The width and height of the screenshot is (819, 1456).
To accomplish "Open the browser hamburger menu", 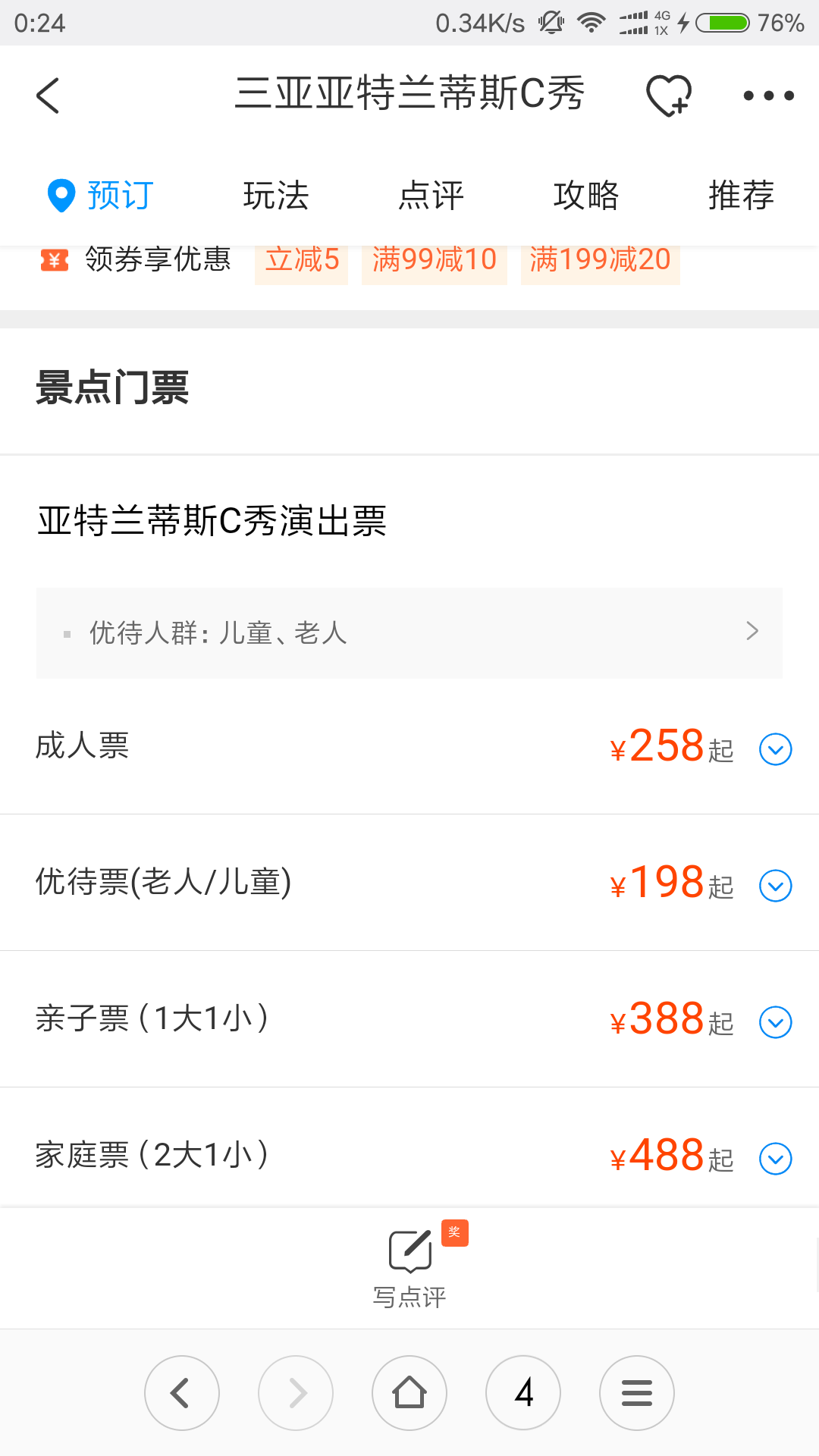I will [637, 1393].
